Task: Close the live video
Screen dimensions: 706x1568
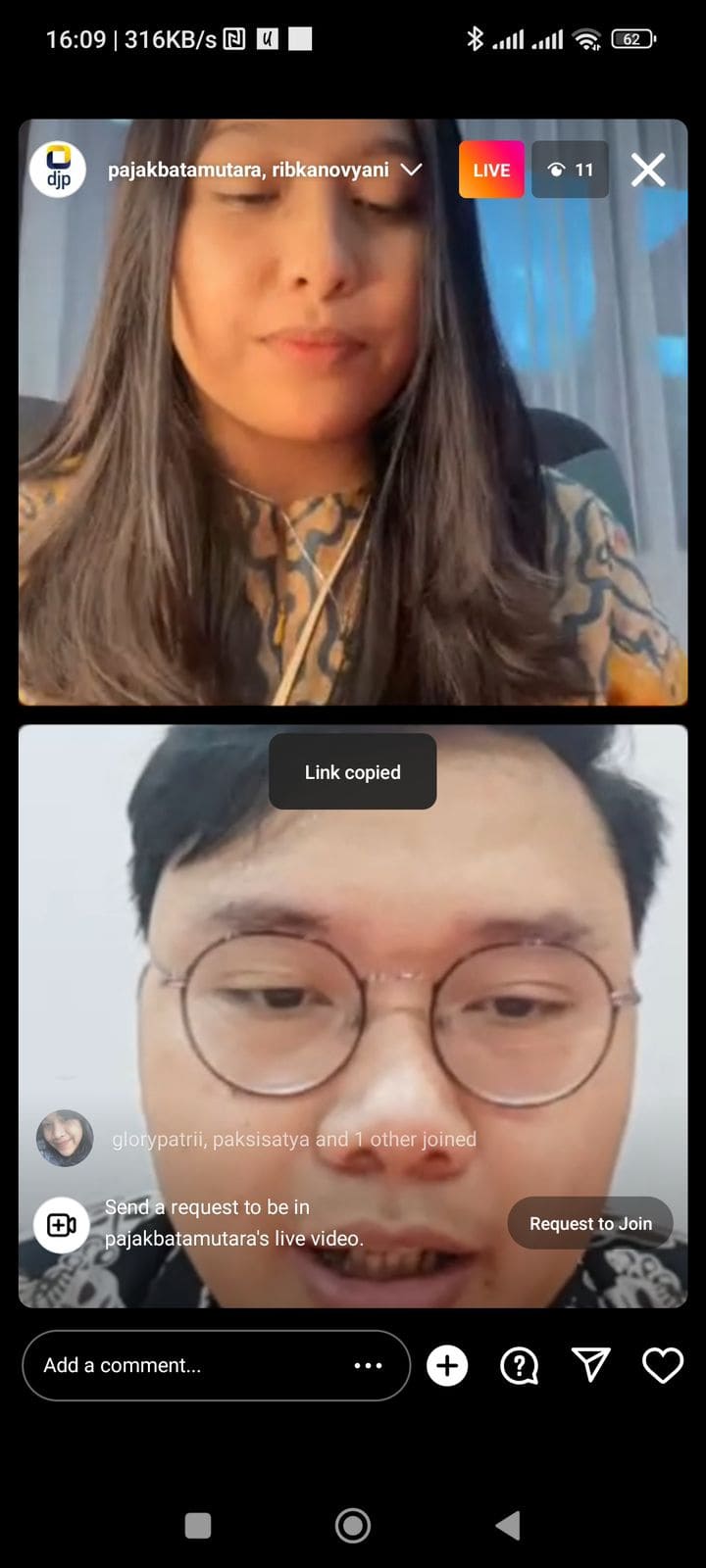Action: [x=648, y=170]
